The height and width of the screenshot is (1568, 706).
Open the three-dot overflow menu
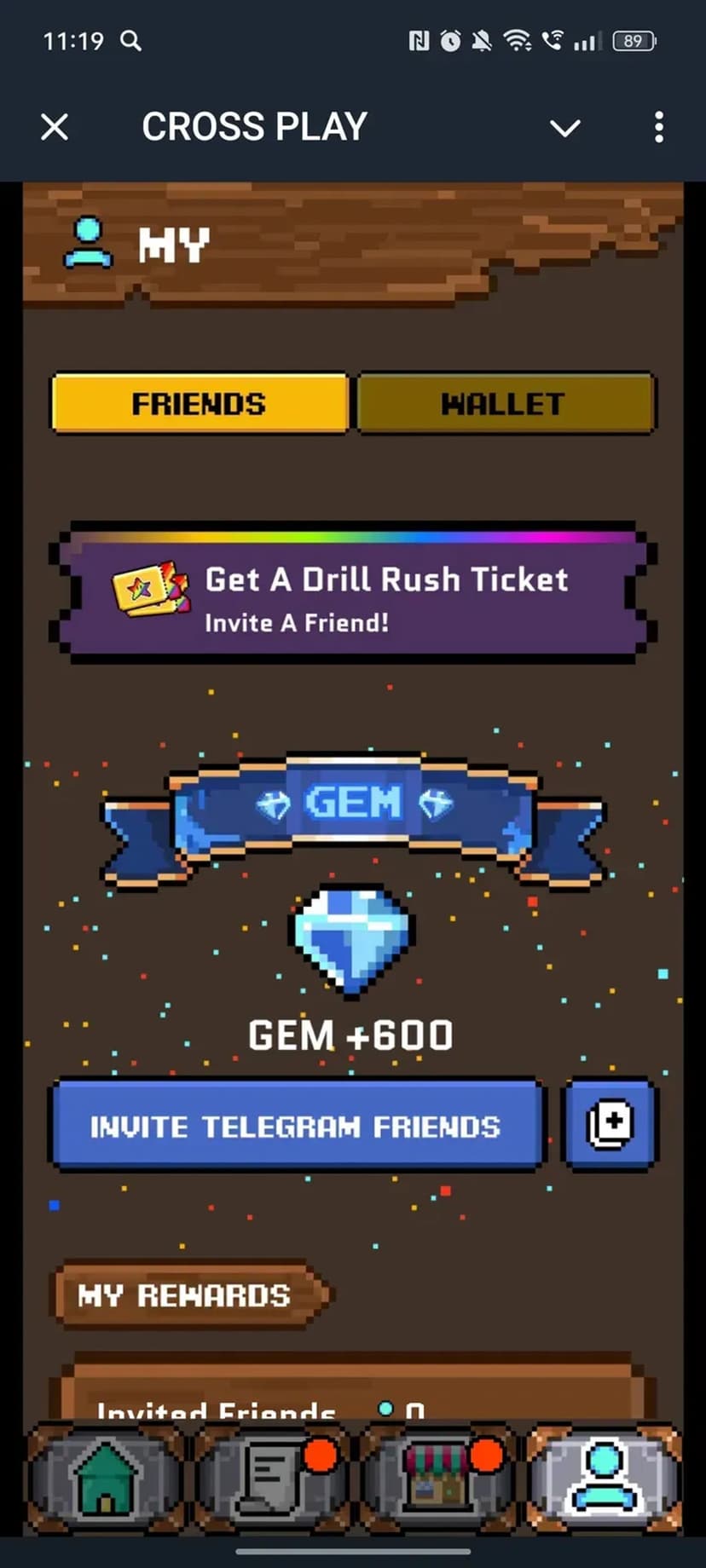(658, 128)
